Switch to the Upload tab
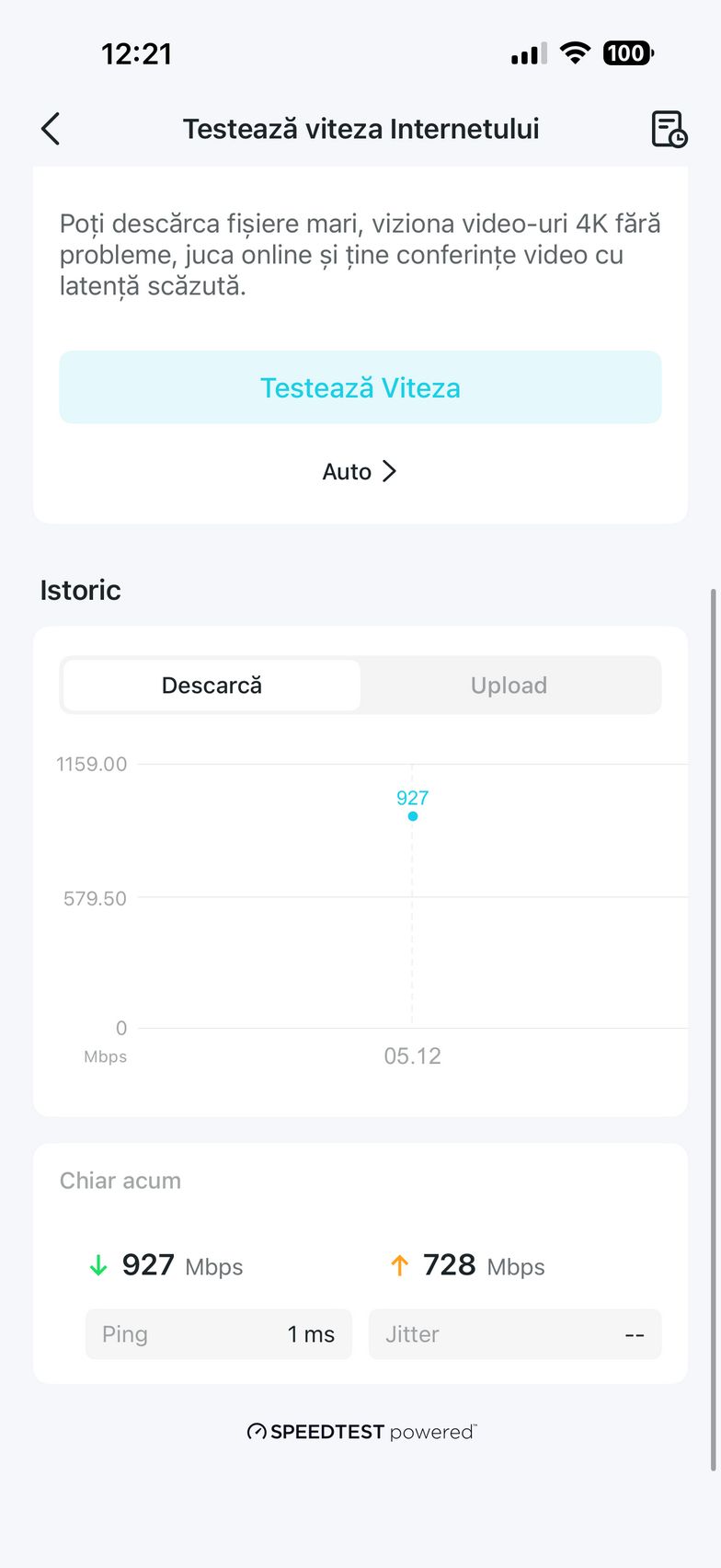 click(509, 686)
